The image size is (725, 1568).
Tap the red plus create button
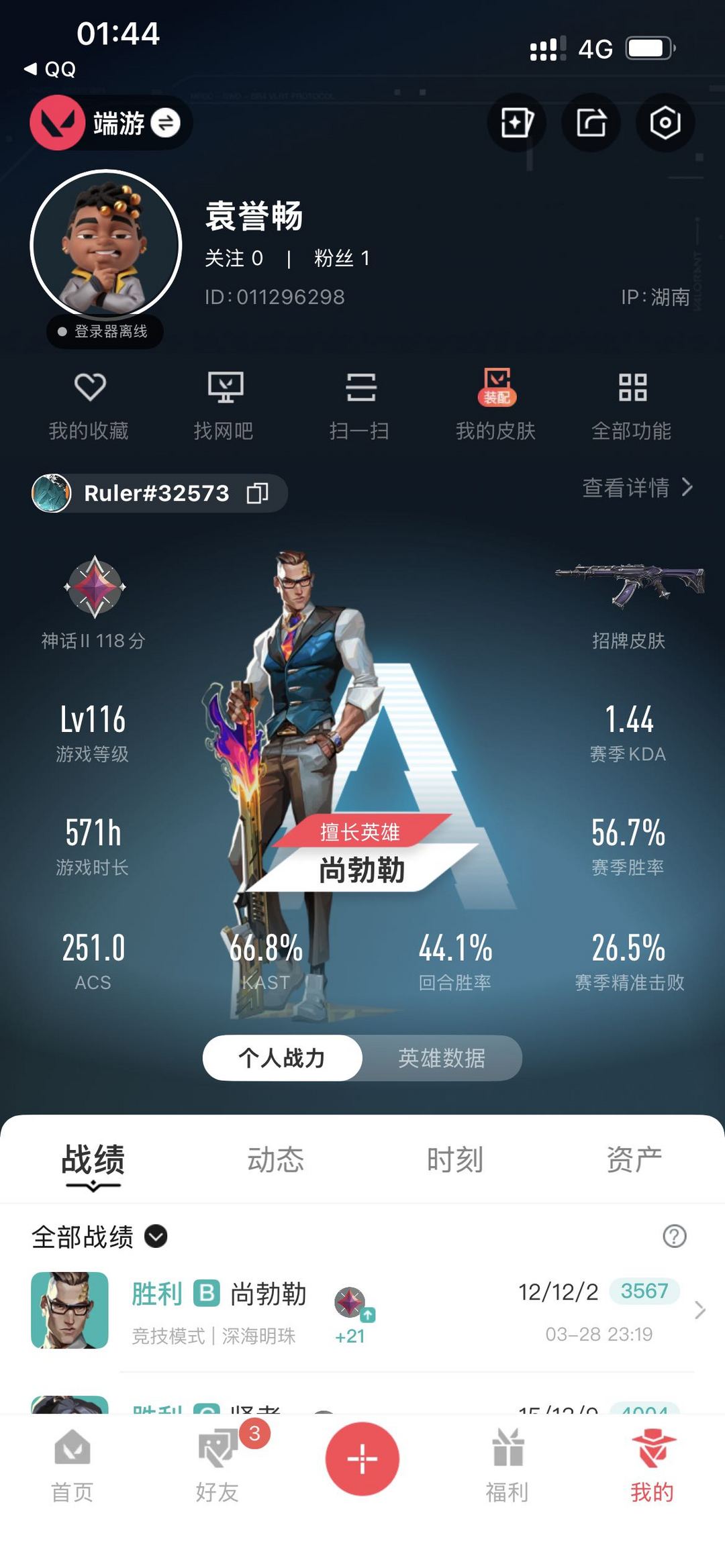[362, 1460]
